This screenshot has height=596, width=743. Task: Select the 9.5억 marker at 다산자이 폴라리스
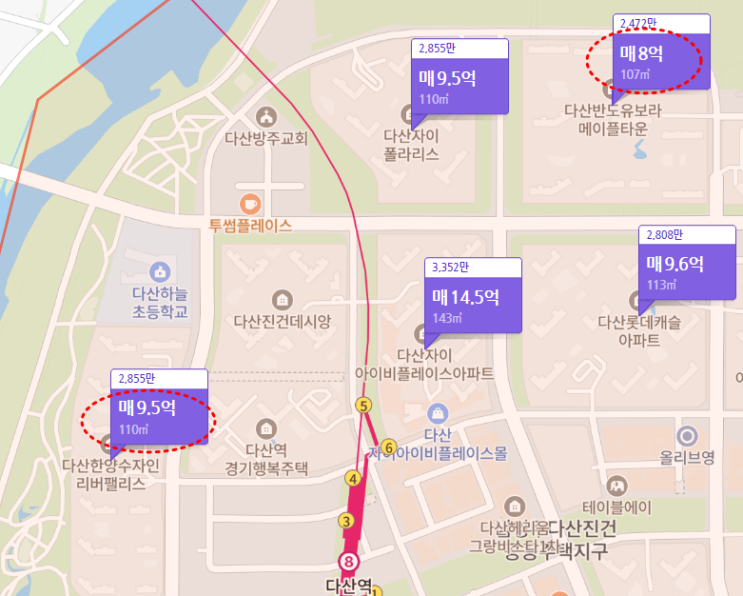(460, 77)
